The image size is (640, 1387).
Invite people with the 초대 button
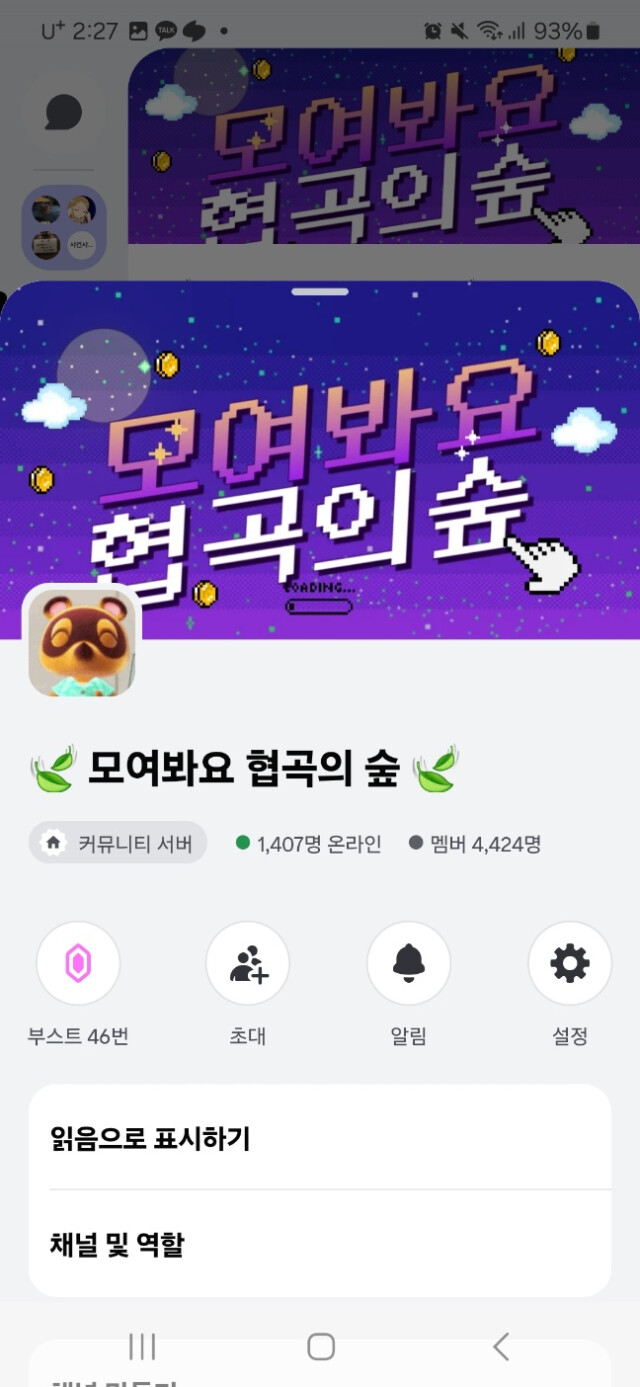click(x=248, y=964)
